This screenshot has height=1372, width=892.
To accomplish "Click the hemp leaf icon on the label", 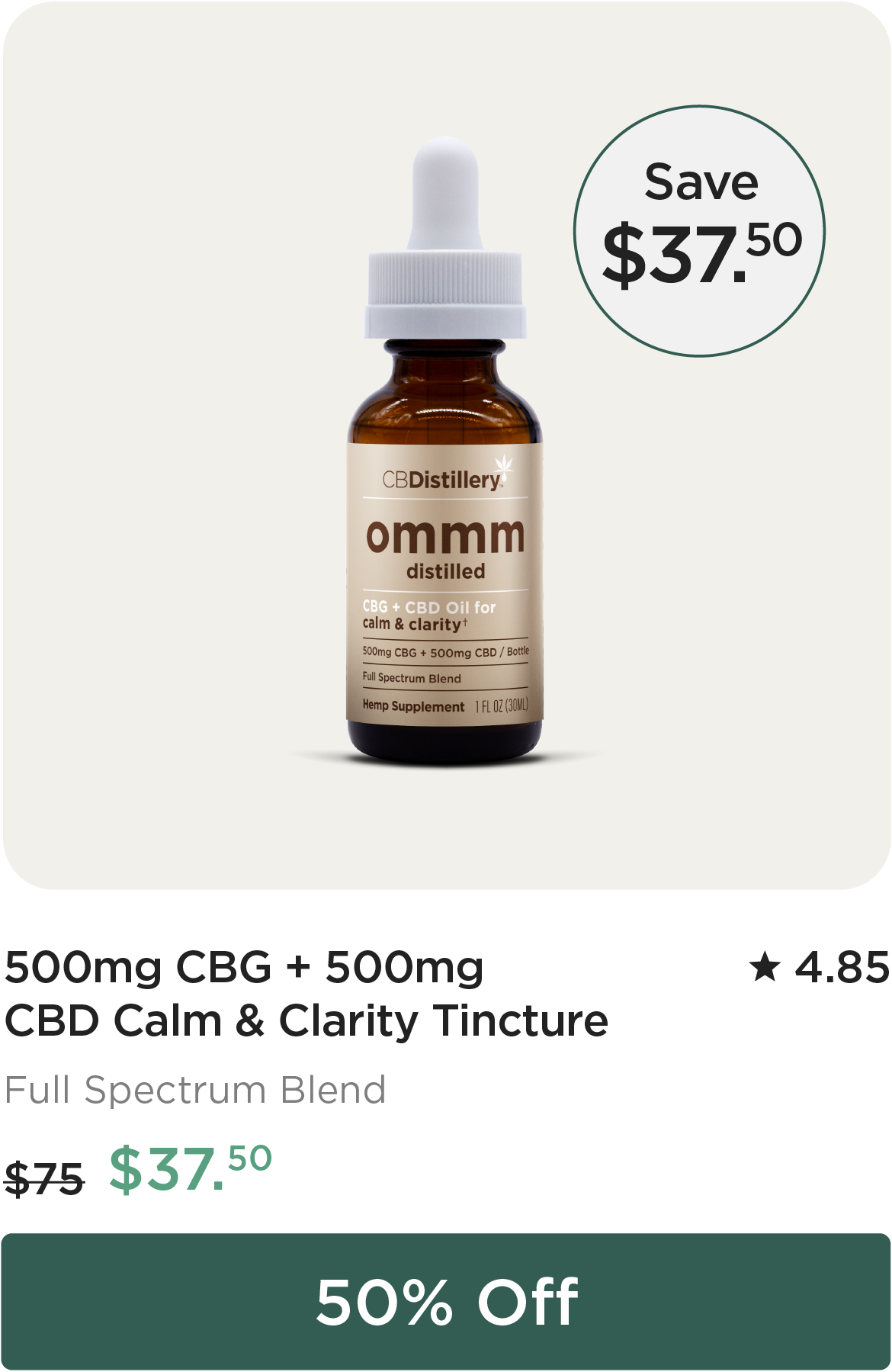I will (503, 465).
